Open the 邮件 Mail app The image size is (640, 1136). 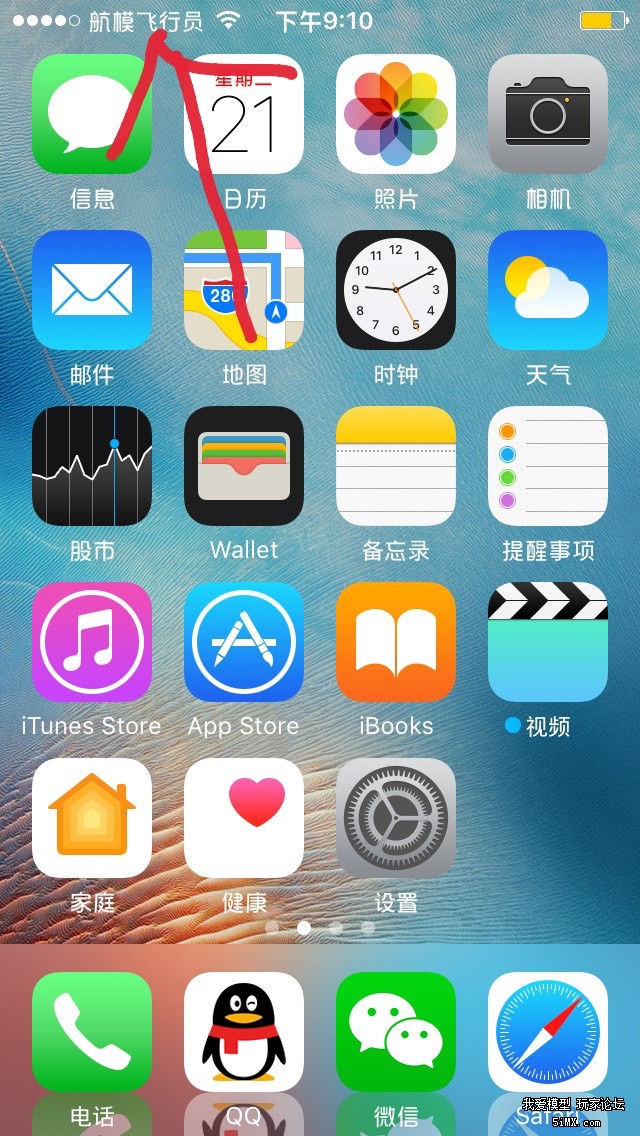click(x=92, y=290)
